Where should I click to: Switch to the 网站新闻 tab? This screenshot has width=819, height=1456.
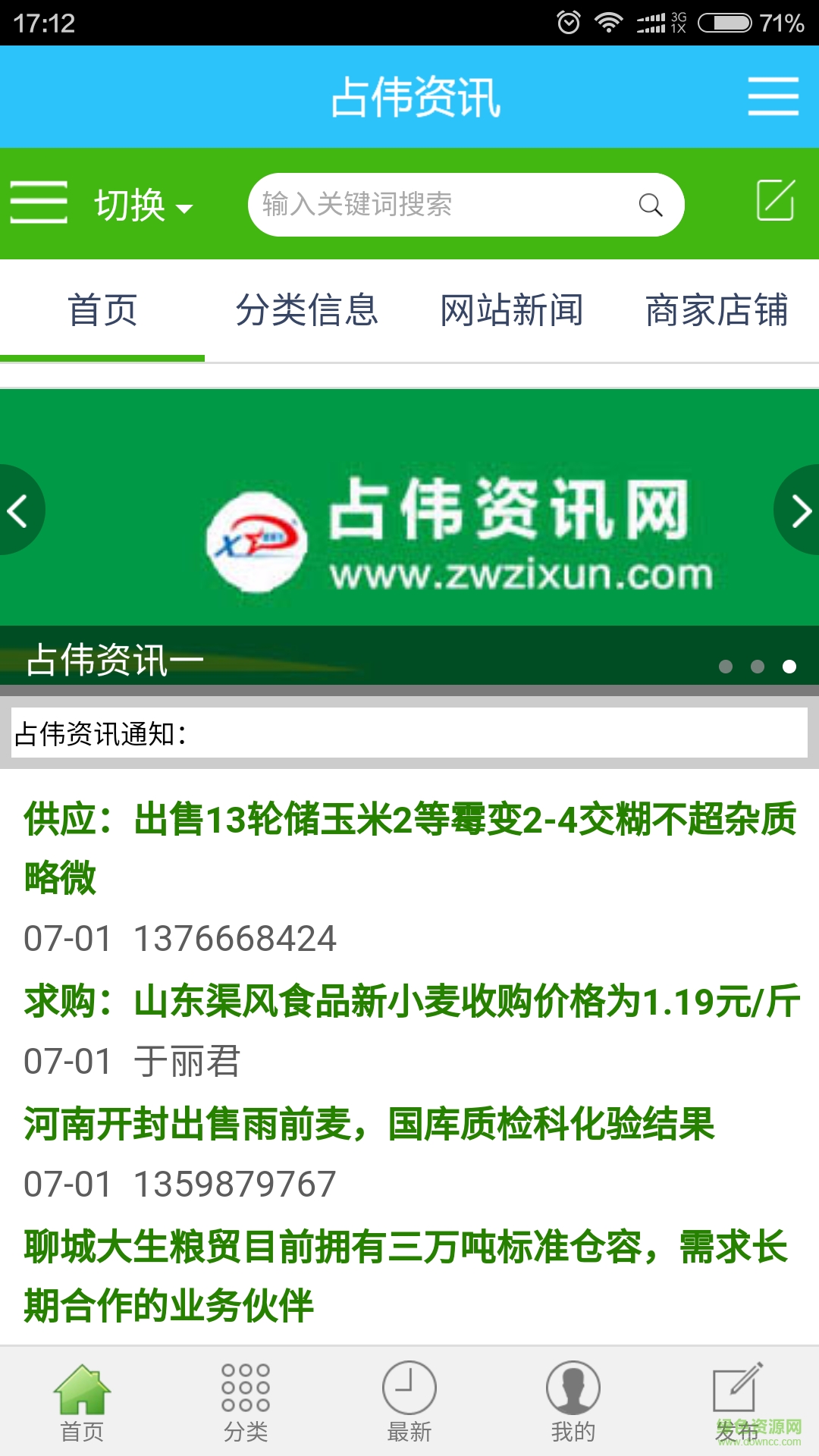click(512, 310)
